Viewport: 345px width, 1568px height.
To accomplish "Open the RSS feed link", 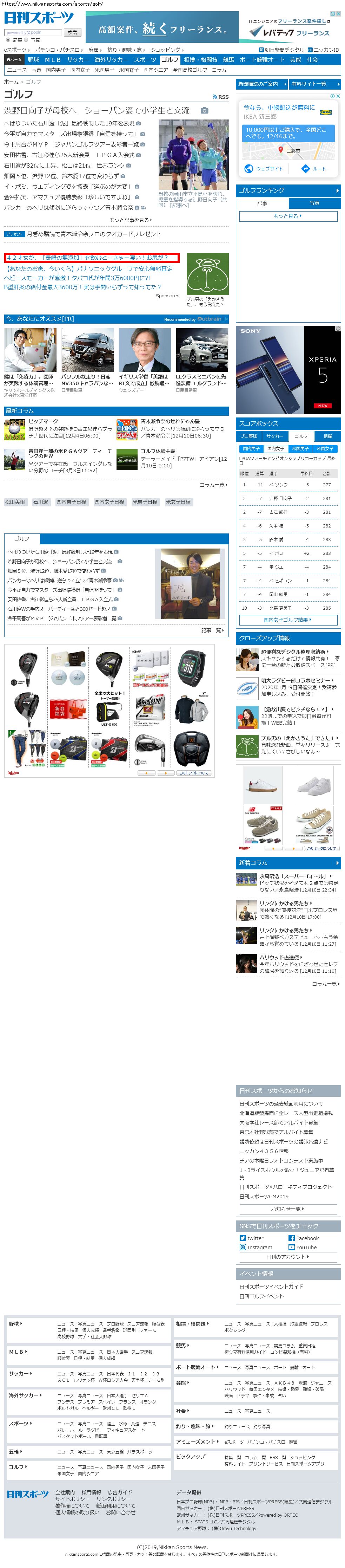I will coord(221,97).
